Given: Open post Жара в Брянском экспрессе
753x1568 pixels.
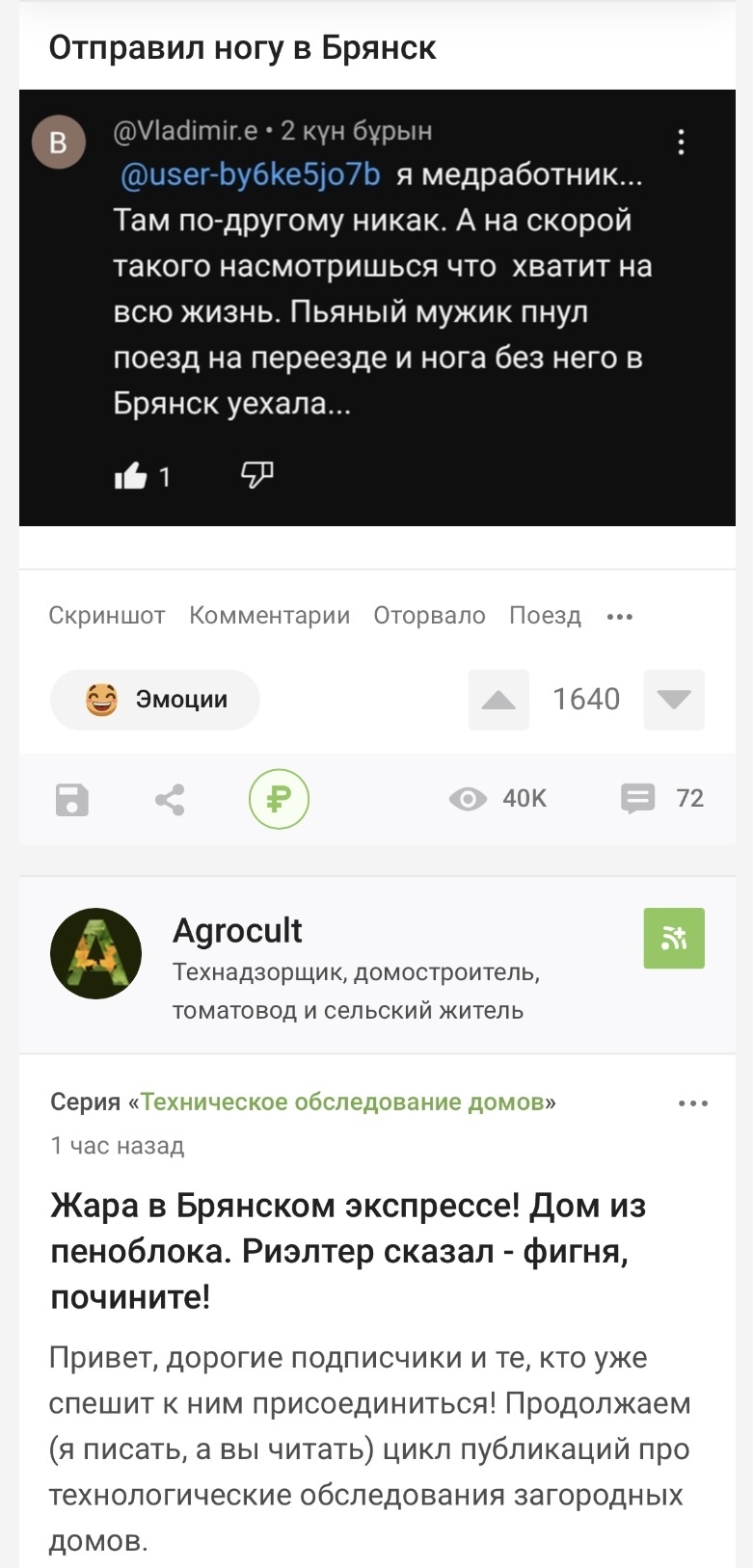Looking at the screenshot, I should pos(347,1251).
